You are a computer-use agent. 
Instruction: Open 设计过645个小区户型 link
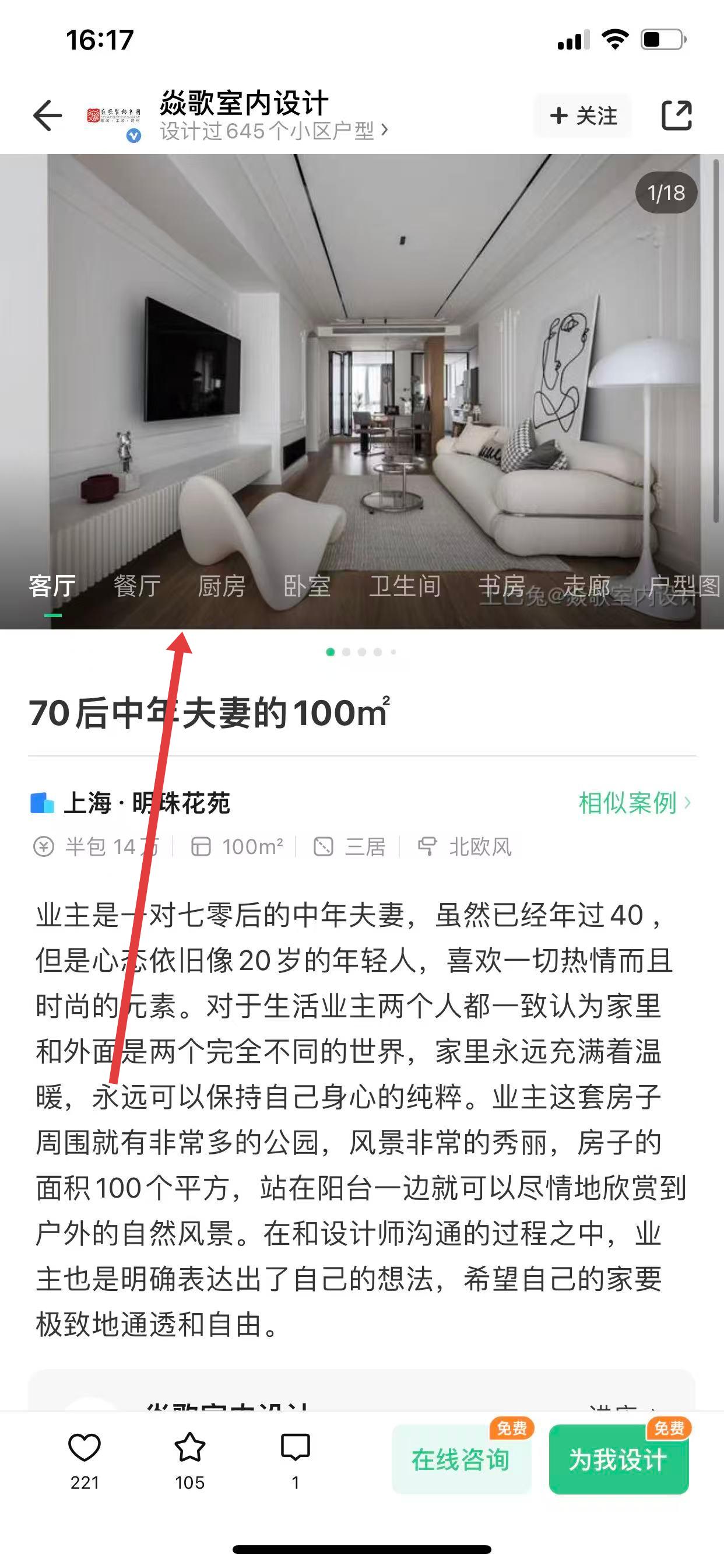[273, 131]
